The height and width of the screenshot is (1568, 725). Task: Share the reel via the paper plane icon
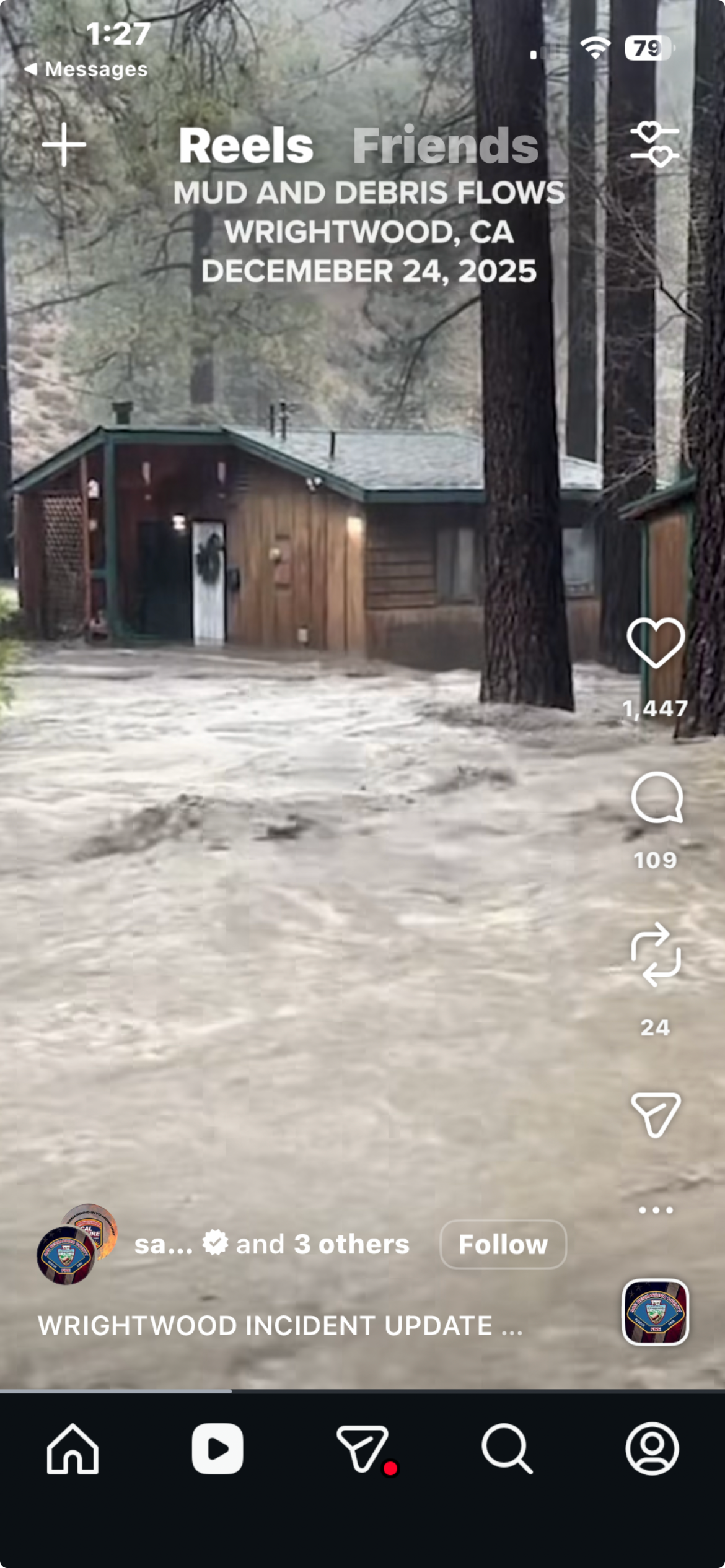[x=656, y=1115]
